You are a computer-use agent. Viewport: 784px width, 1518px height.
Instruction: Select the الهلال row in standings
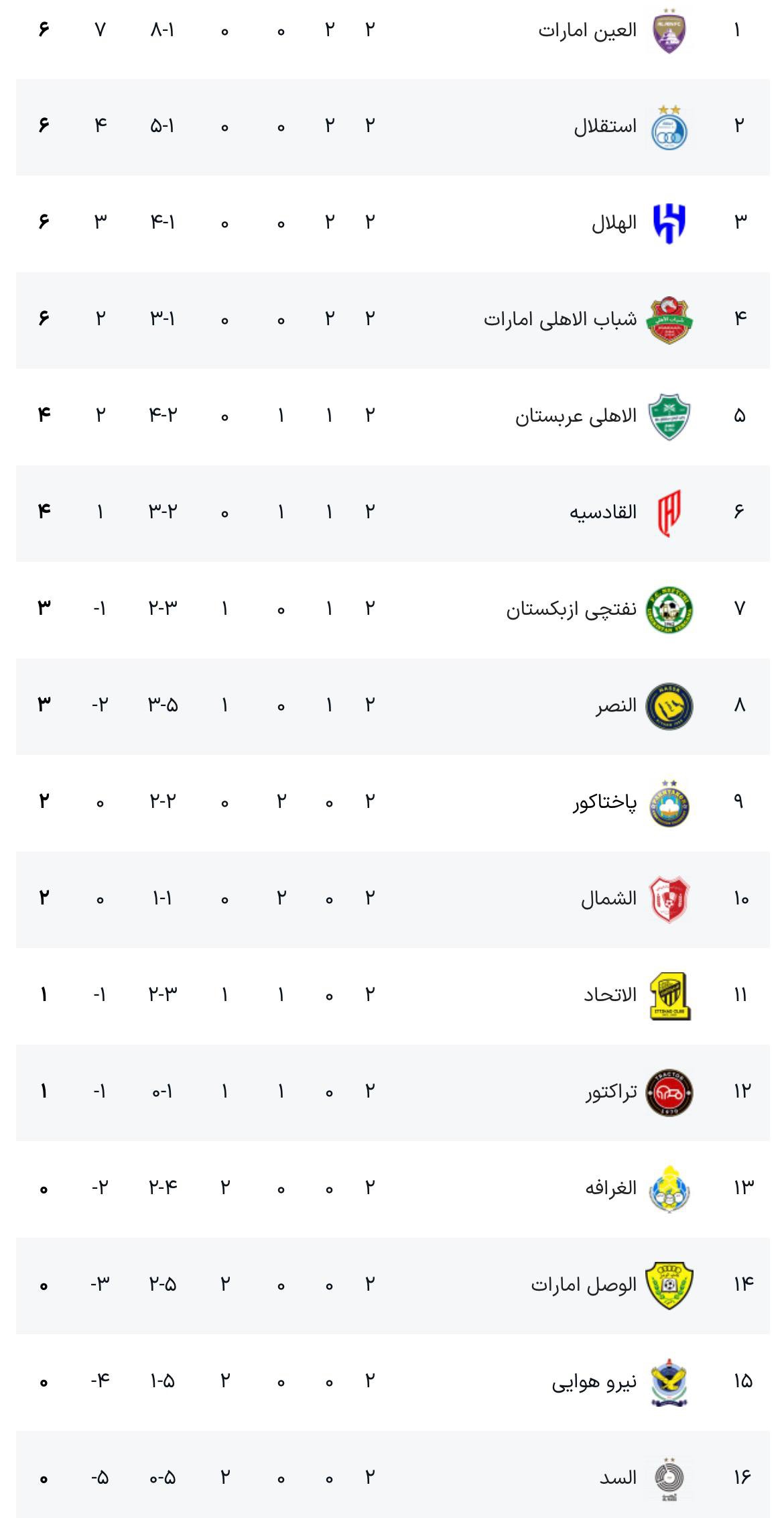[393, 224]
